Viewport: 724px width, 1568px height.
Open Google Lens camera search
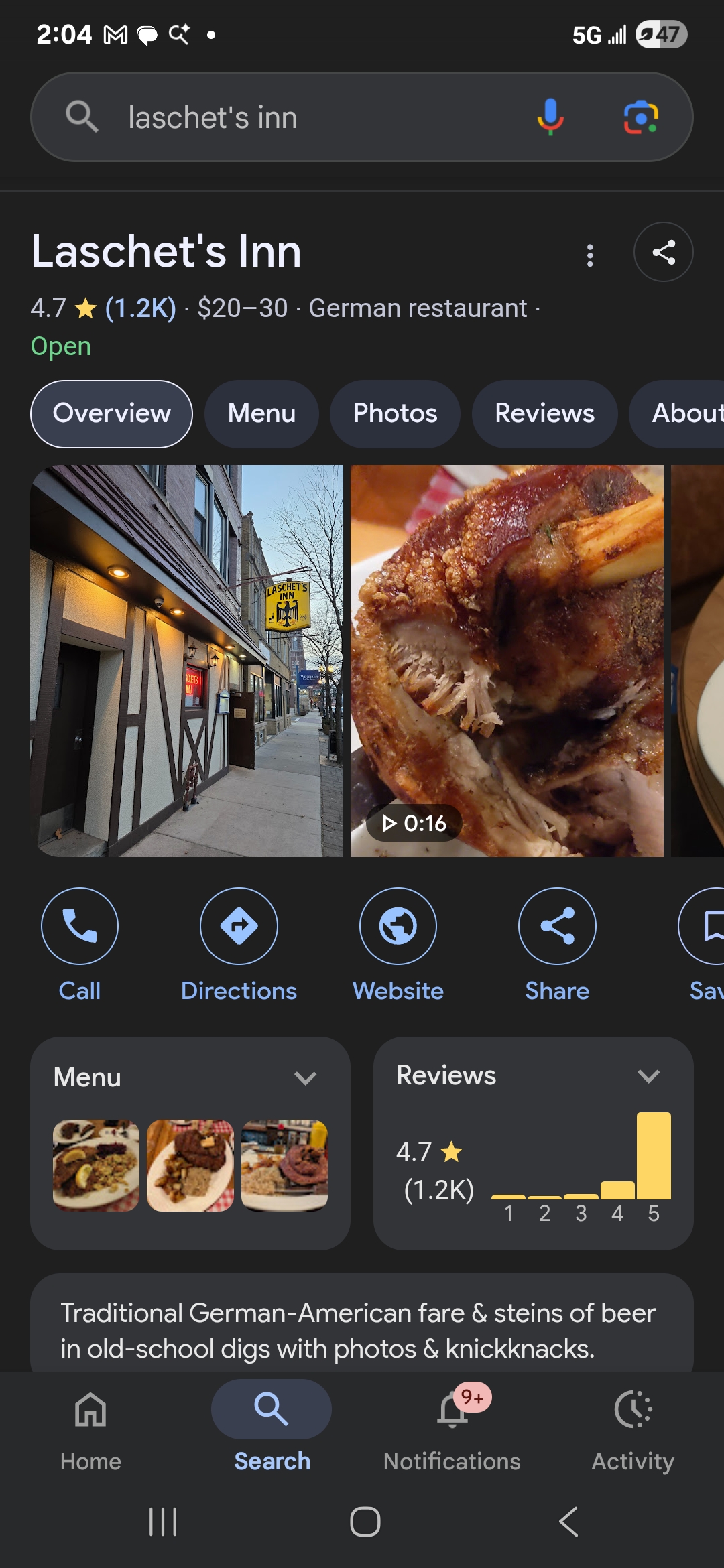pyautogui.click(x=641, y=117)
